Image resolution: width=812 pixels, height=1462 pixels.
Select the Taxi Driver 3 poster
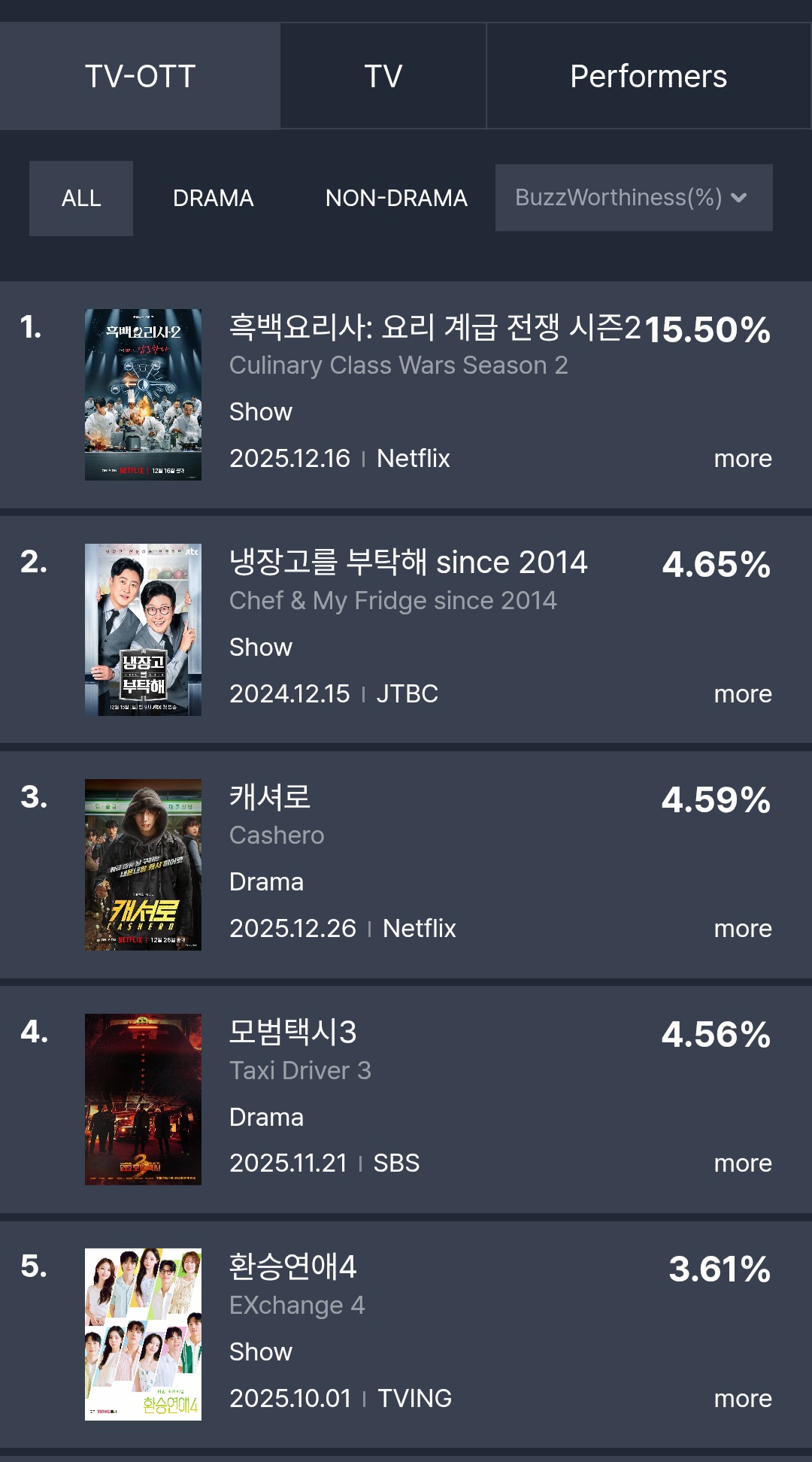(x=143, y=1100)
